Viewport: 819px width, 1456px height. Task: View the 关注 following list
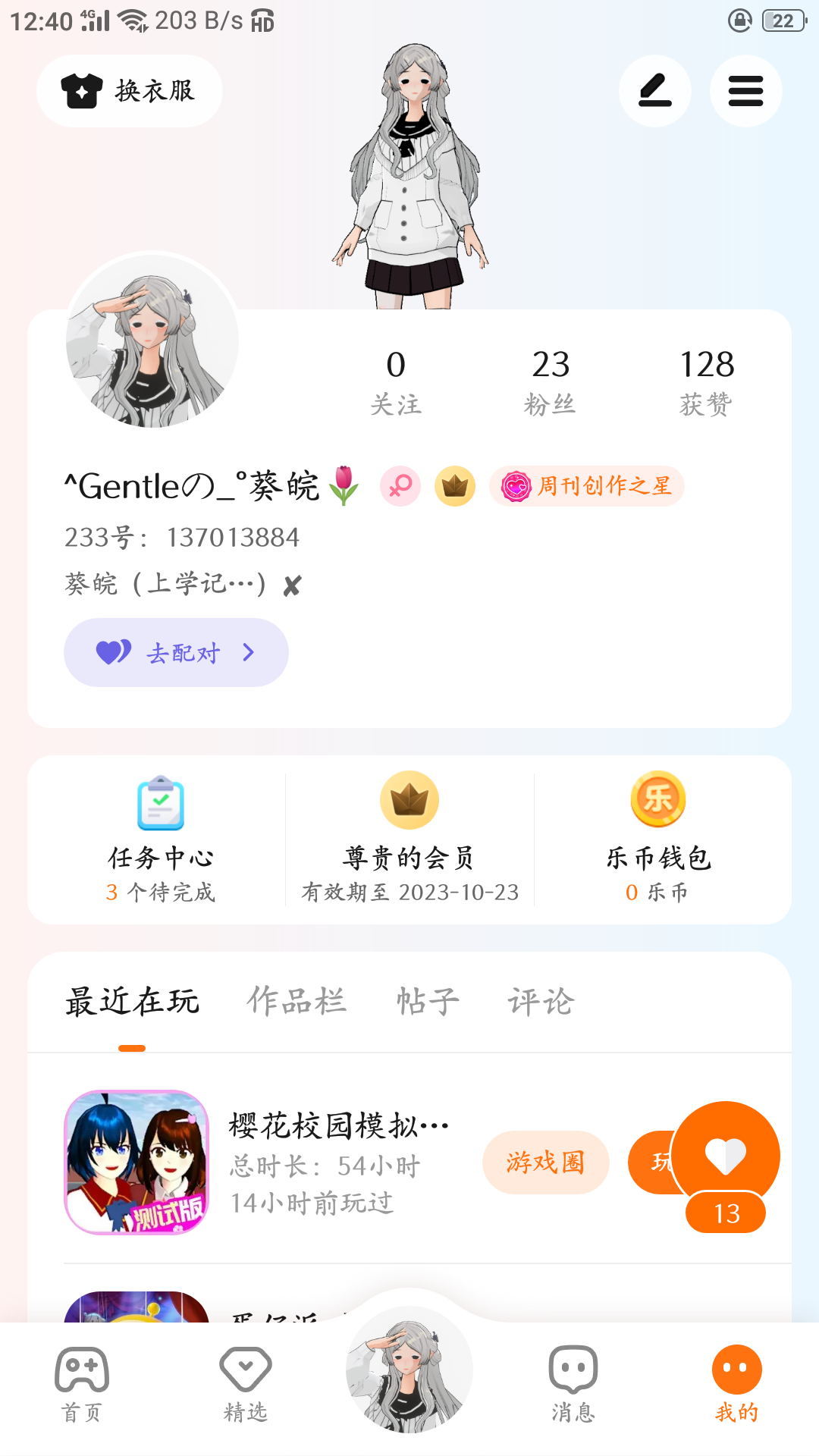pyautogui.click(x=396, y=381)
